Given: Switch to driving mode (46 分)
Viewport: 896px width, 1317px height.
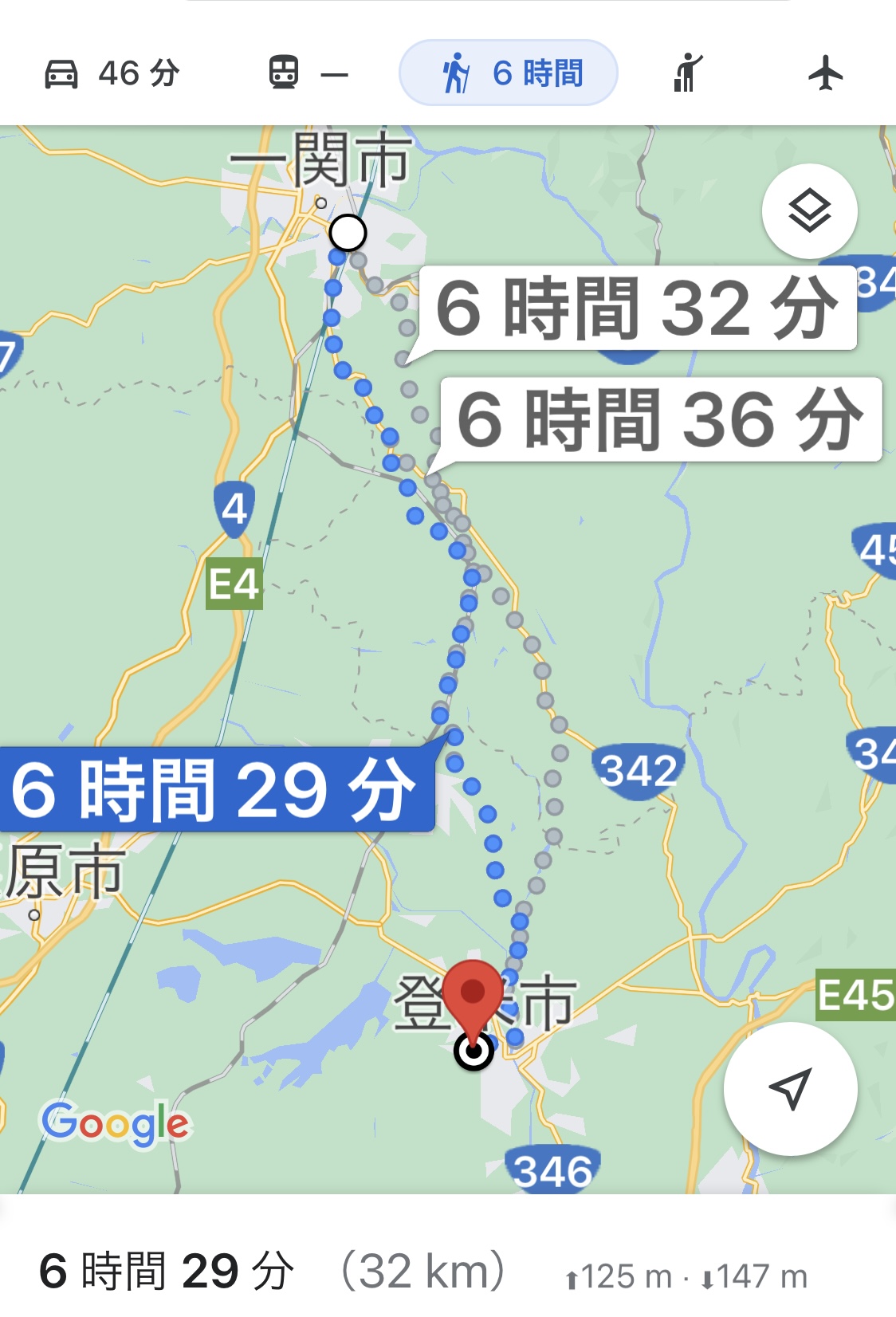Looking at the screenshot, I should (x=112, y=73).
